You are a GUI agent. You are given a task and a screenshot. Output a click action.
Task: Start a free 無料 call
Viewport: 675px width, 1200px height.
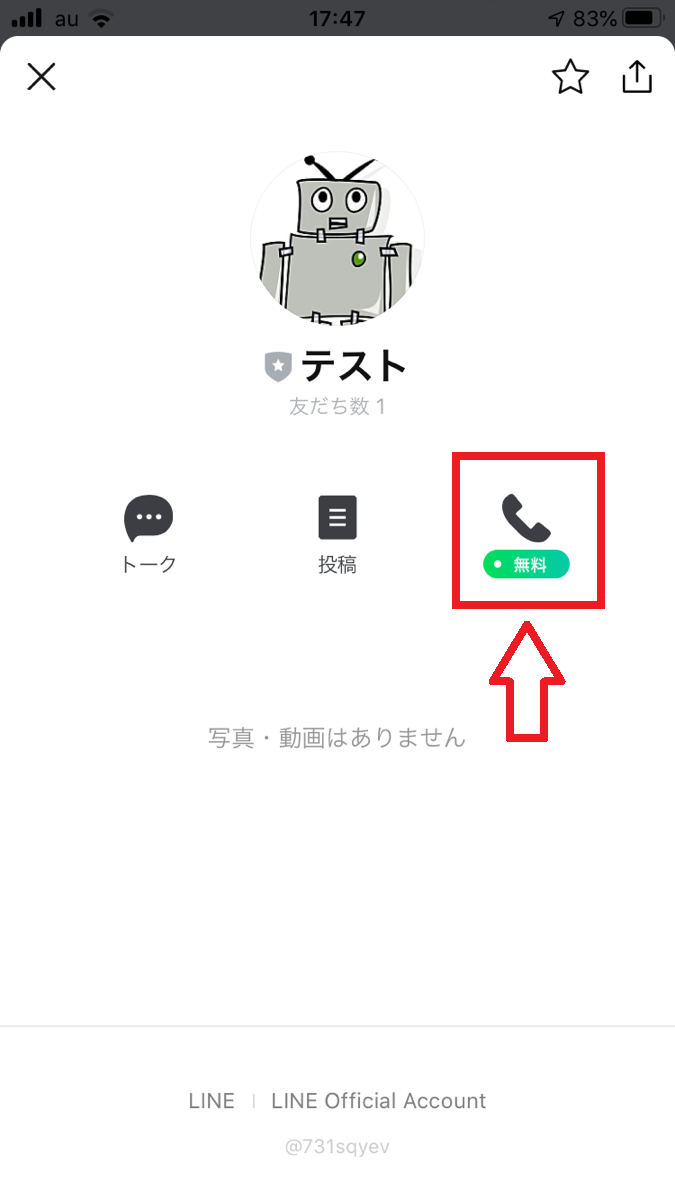coord(526,535)
